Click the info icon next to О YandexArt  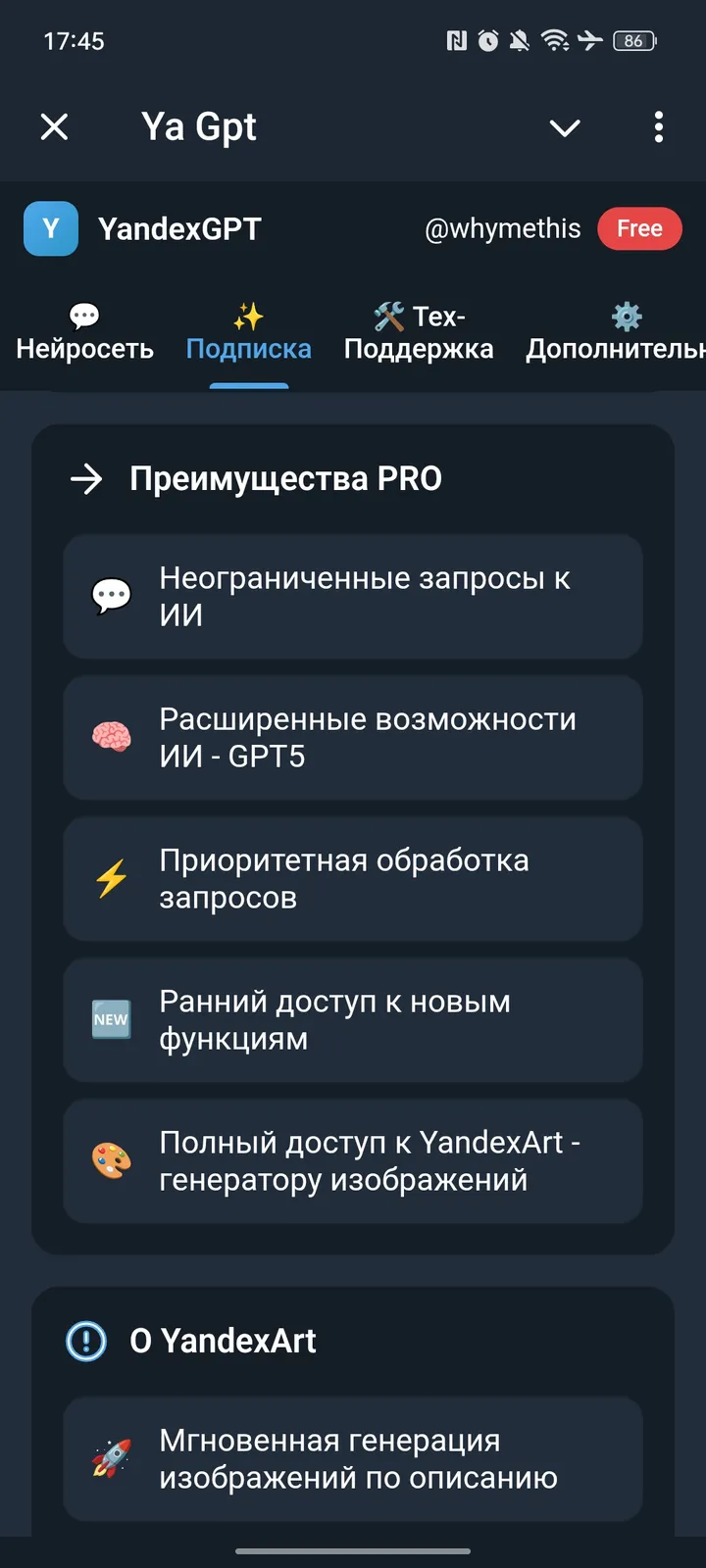click(84, 1341)
